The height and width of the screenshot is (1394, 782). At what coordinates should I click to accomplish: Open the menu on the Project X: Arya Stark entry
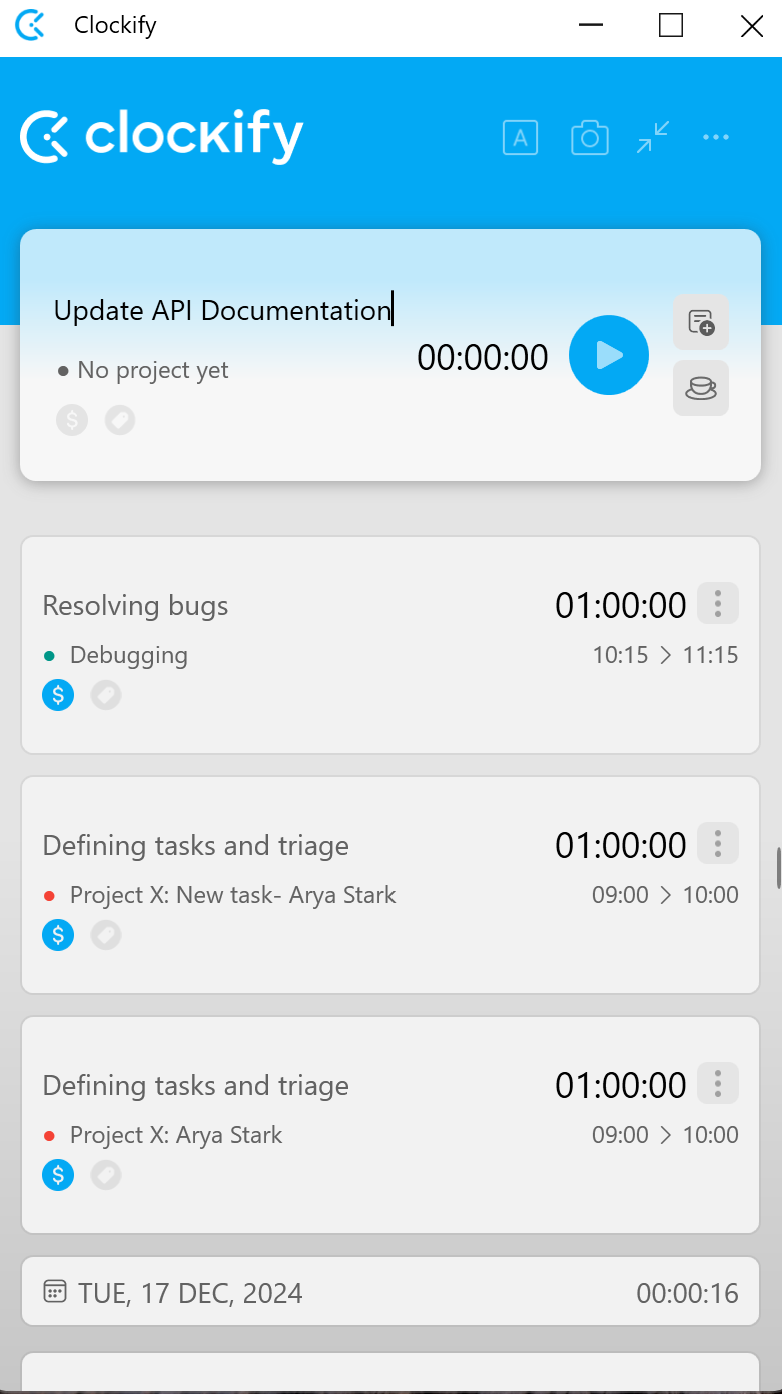(717, 1083)
